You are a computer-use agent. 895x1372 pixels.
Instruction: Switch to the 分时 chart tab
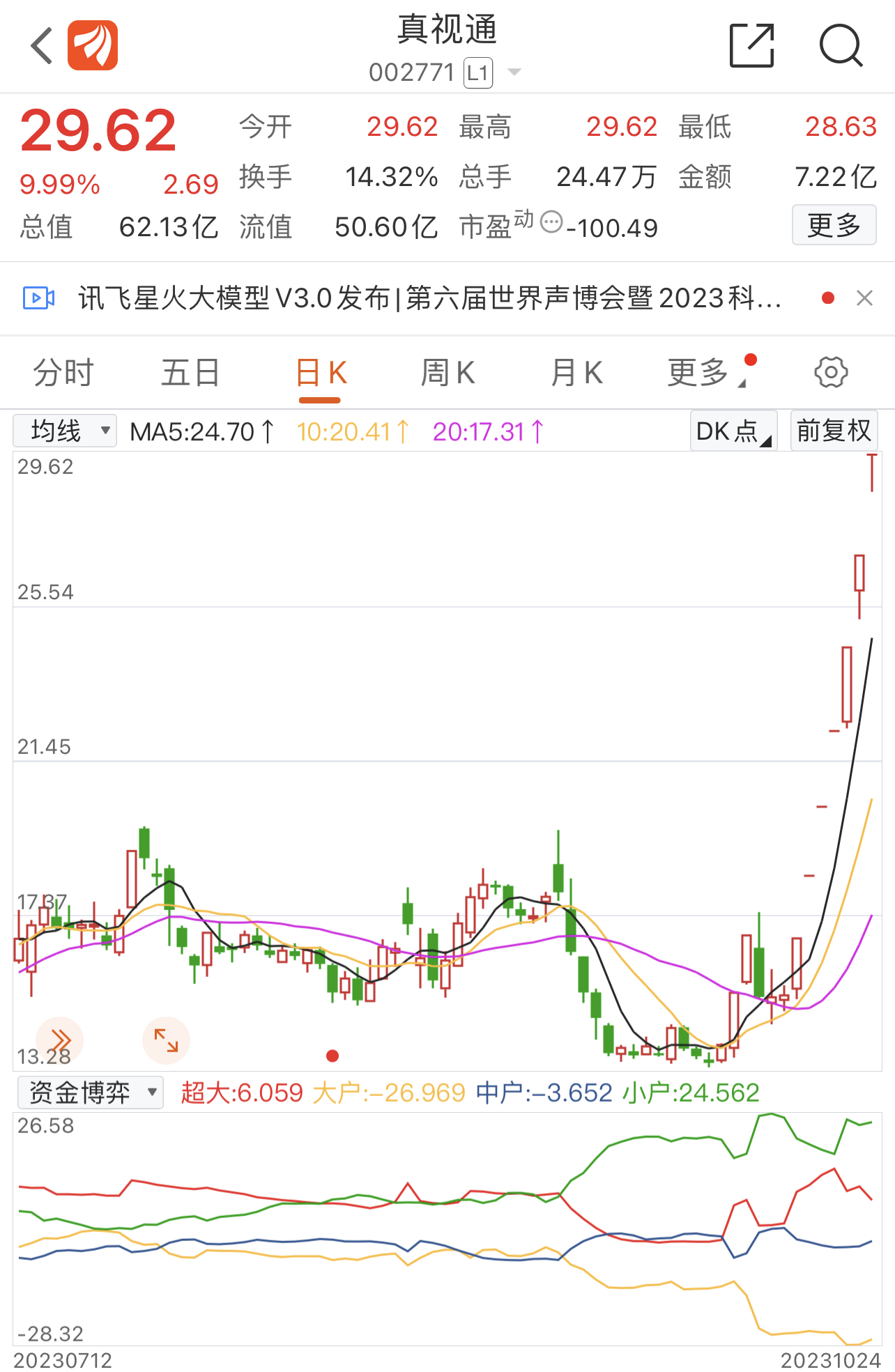(63, 372)
